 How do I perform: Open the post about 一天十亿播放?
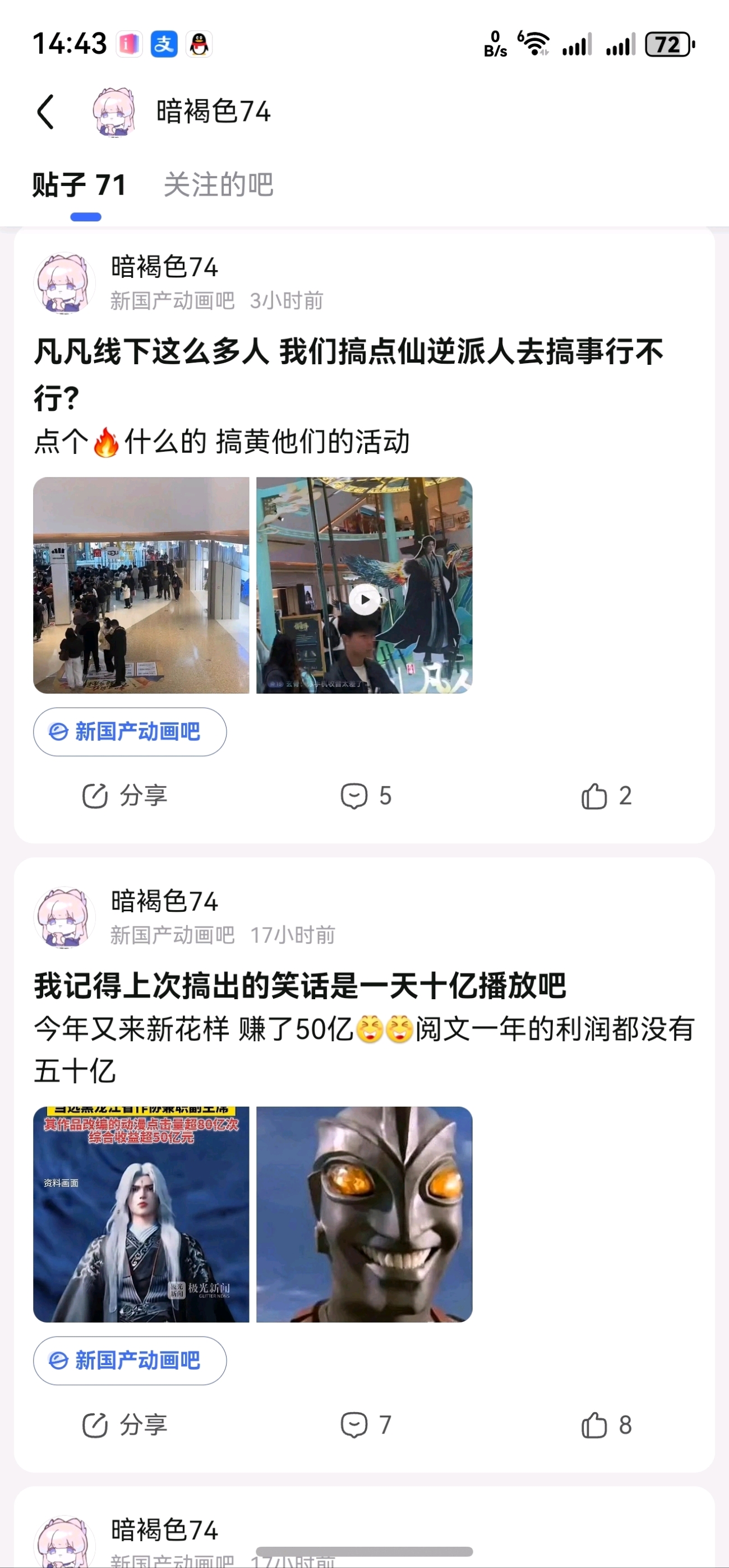click(x=299, y=986)
